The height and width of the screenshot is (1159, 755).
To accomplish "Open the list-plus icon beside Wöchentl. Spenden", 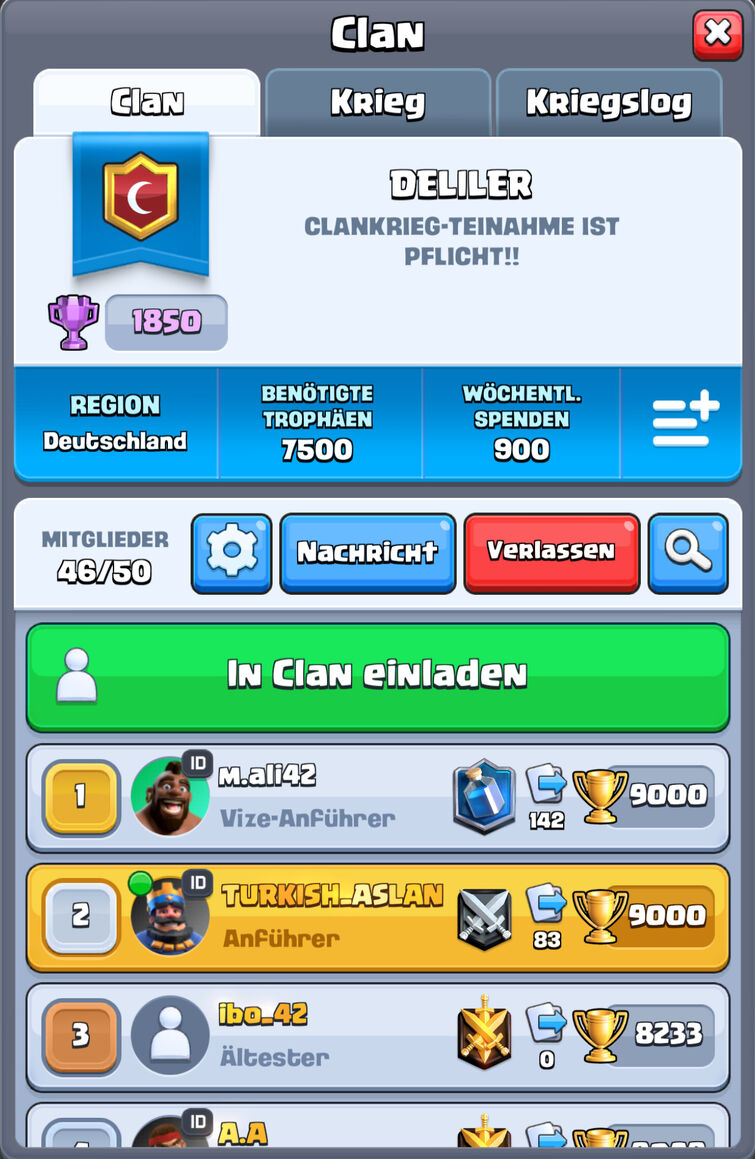I will tap(686, 422).
